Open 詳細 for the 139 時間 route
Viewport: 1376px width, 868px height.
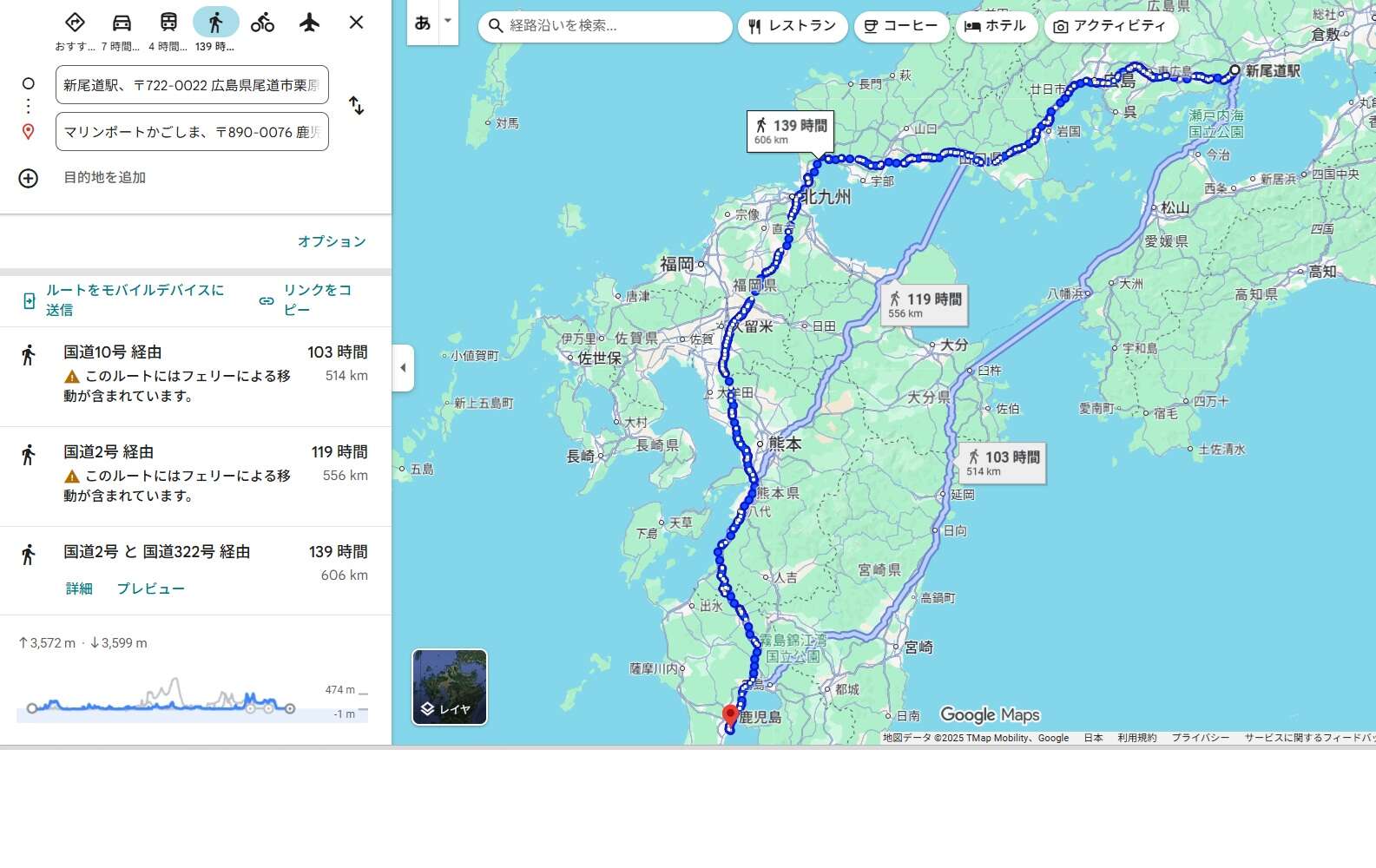point(79,589)
